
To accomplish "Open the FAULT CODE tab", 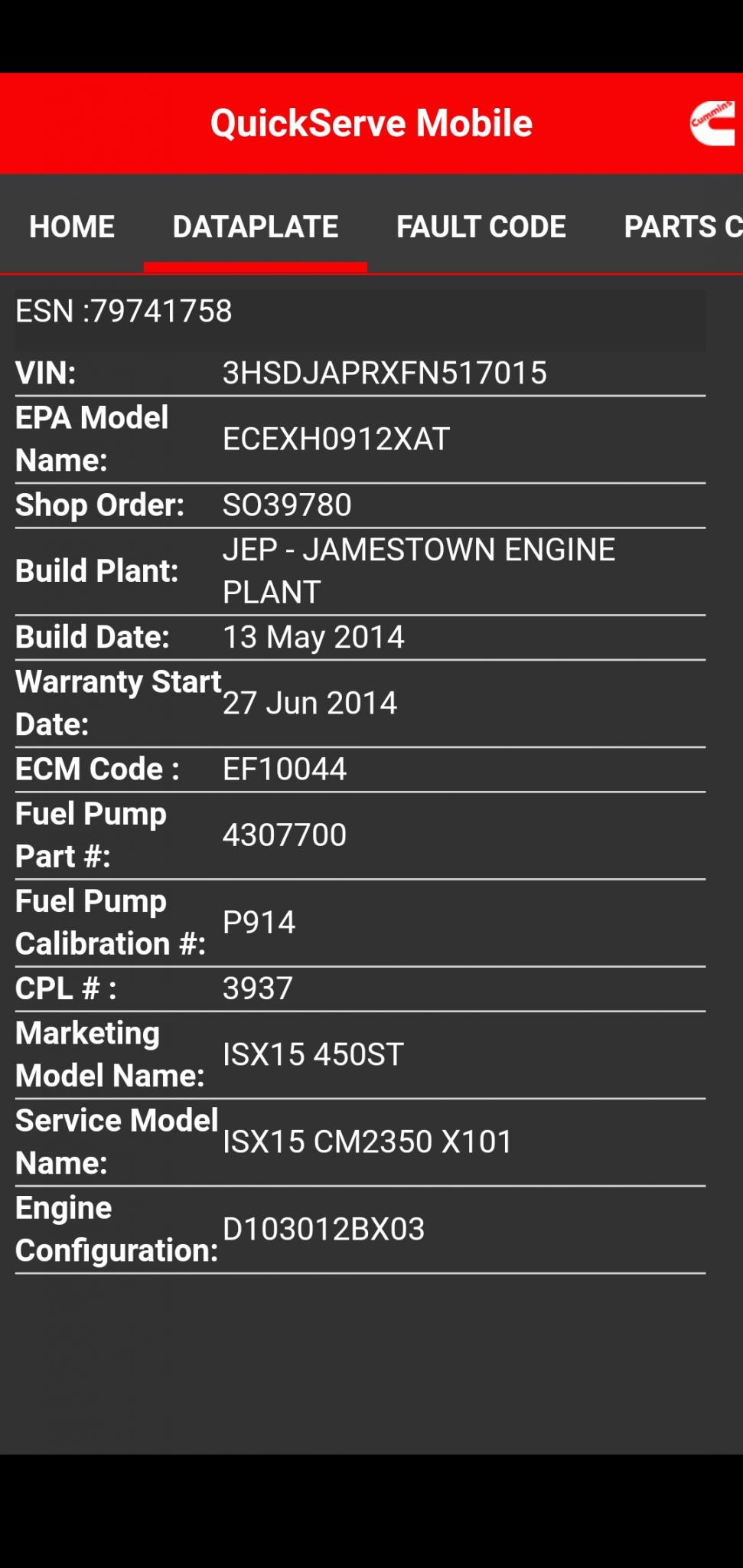I will (481, 227).
